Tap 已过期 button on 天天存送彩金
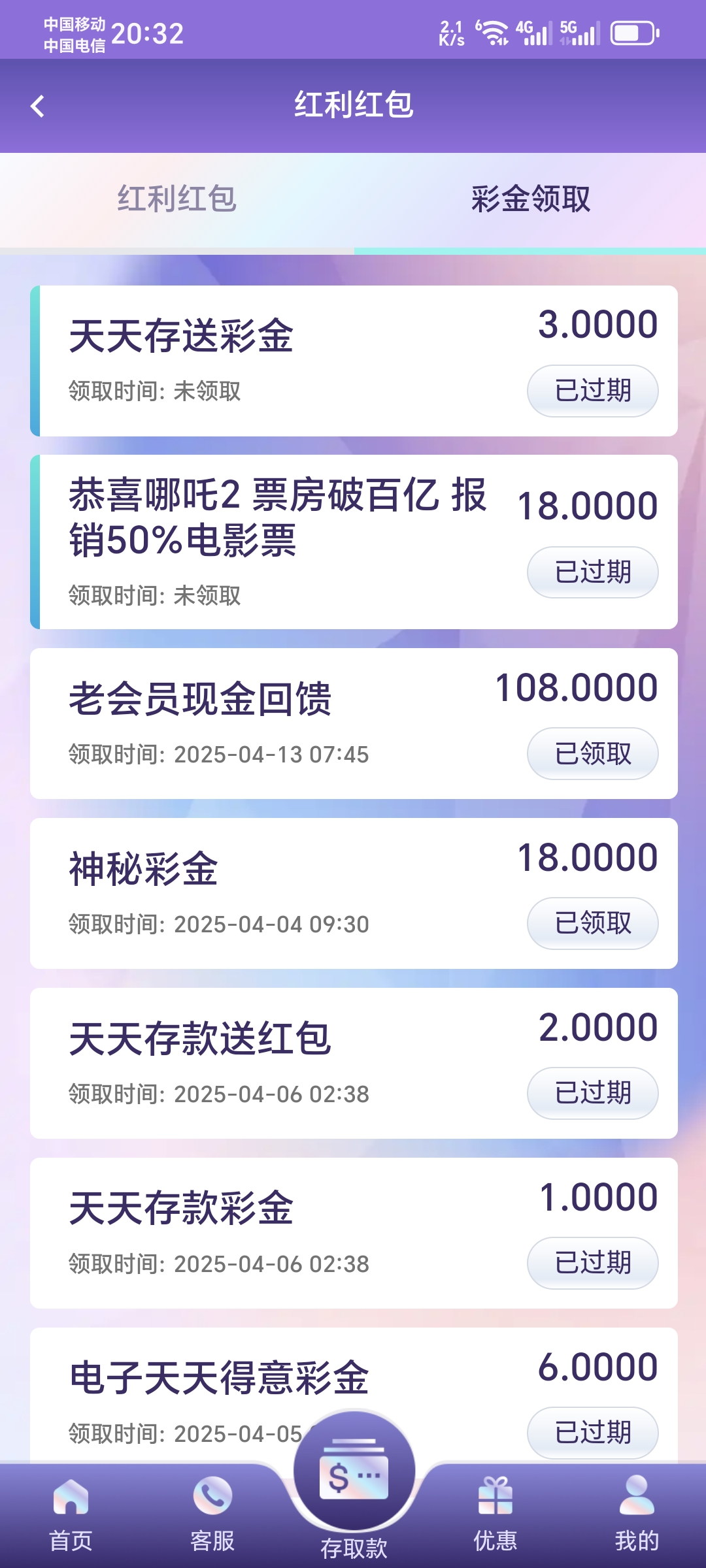Viewport: 706px width, 1568px height. pos(592,391)
